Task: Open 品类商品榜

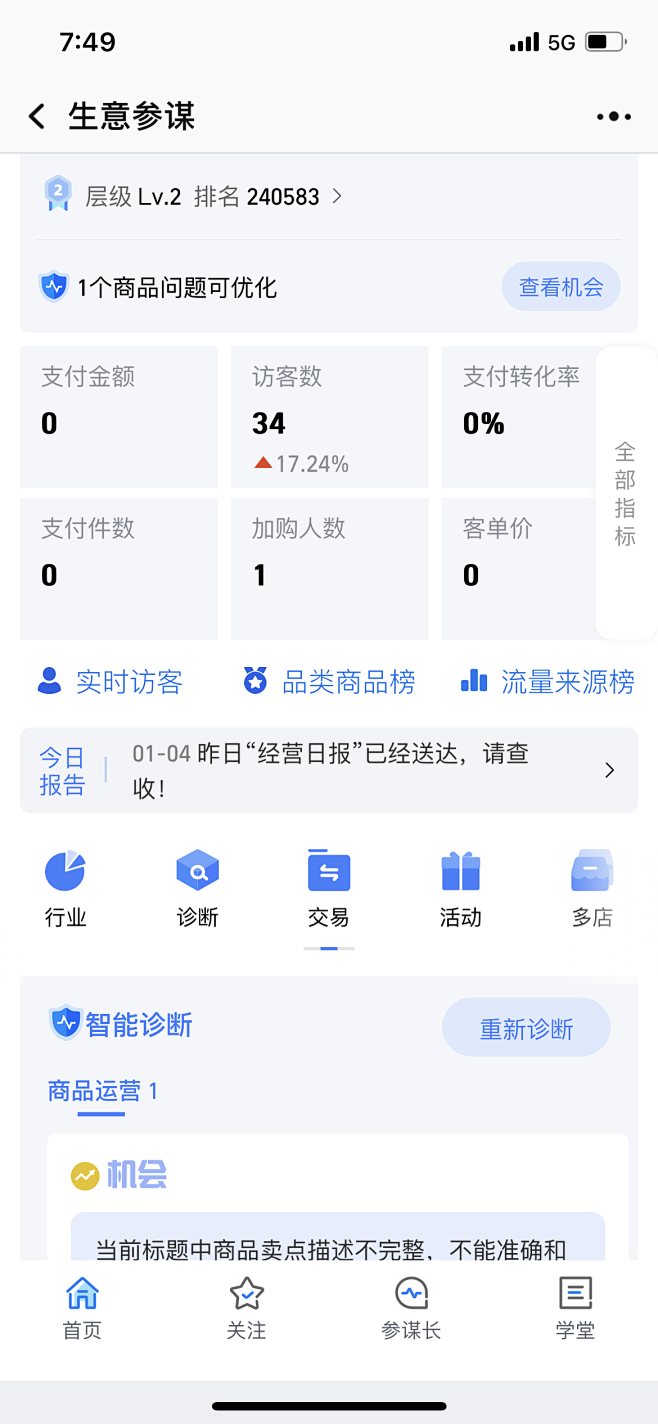Action: 329,682
